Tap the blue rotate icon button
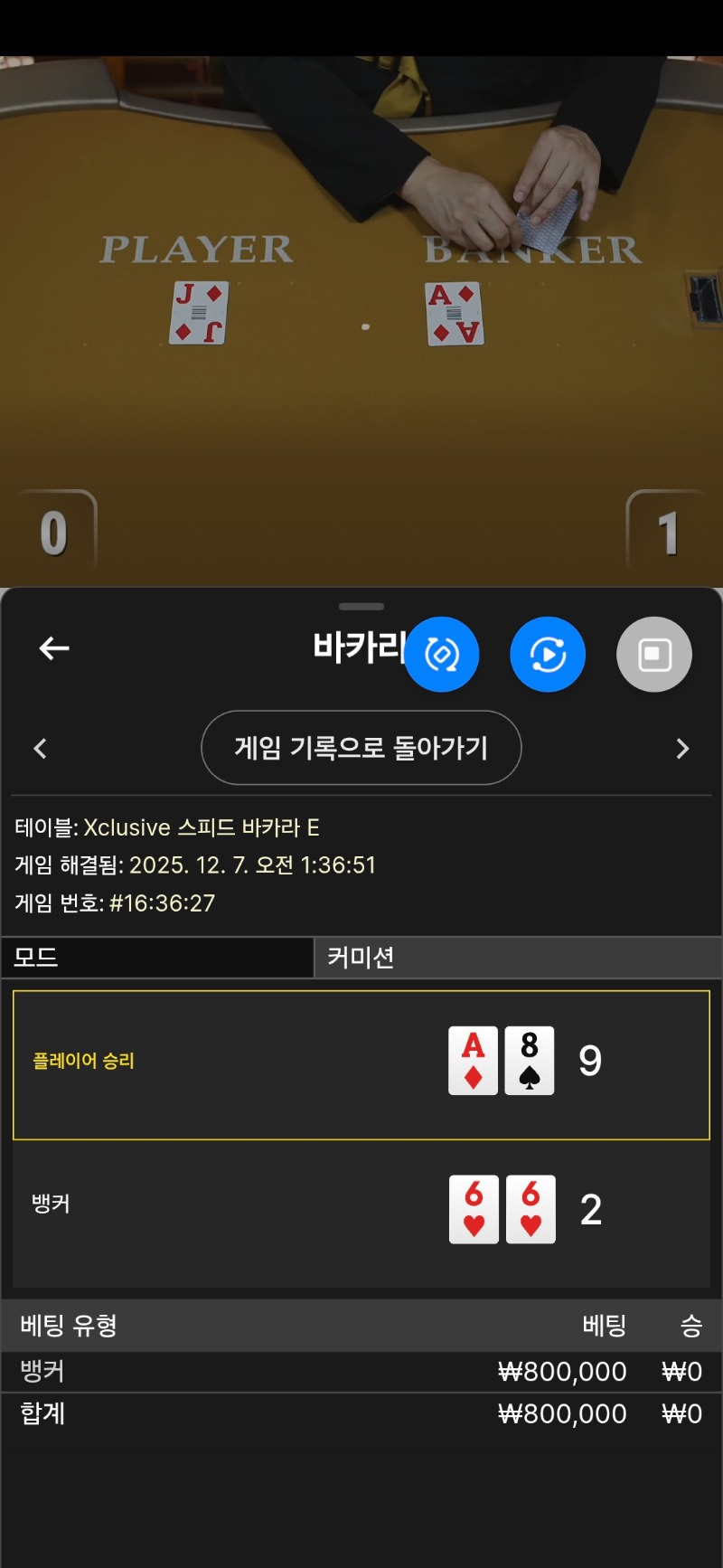The width and height of the screenshot is (723, 1568). point(441,655)
